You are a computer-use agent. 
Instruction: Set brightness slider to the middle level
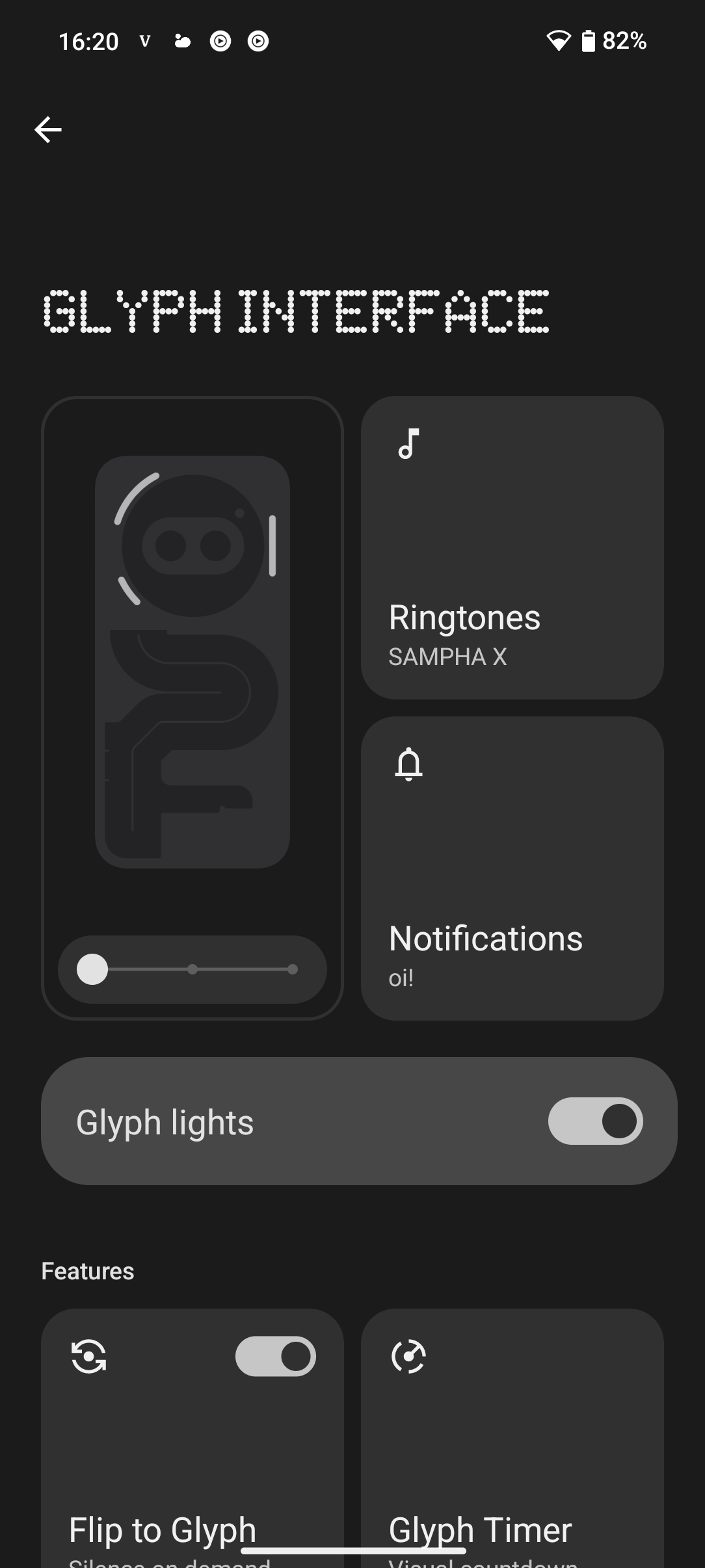193,969
